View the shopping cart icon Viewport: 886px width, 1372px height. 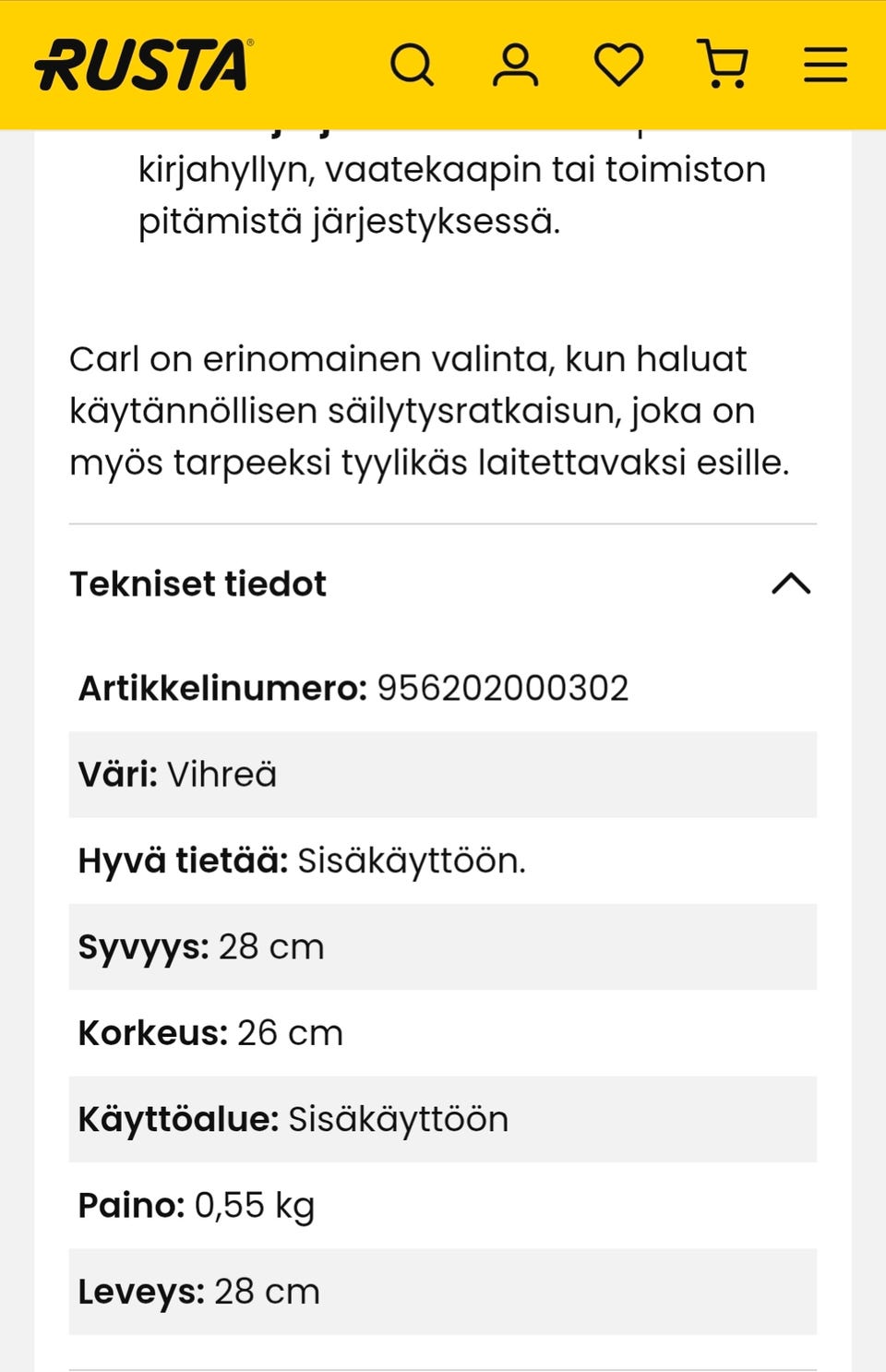click(x=725, y=63)
